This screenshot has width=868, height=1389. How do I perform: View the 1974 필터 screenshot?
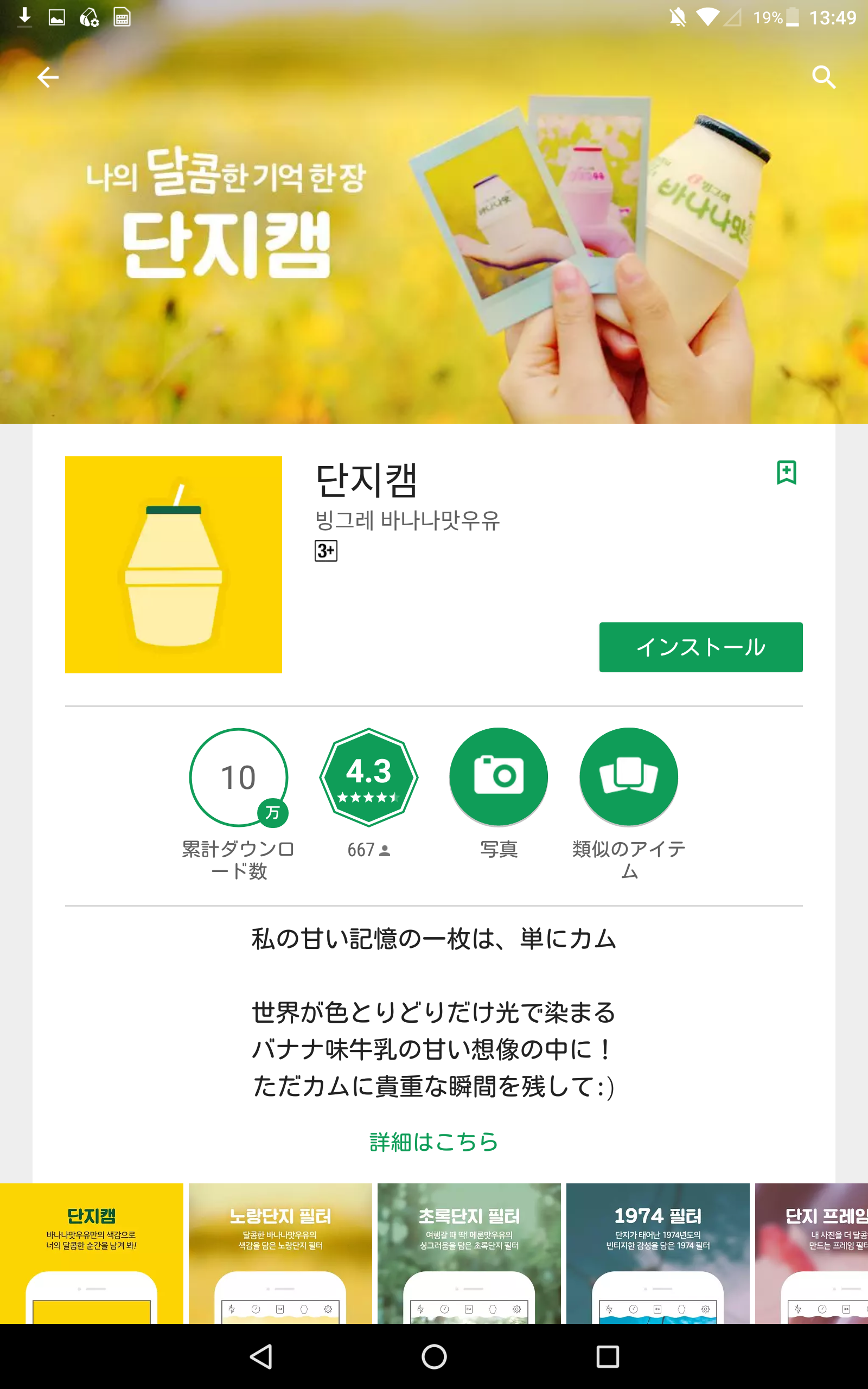(x=658, y=1253)
